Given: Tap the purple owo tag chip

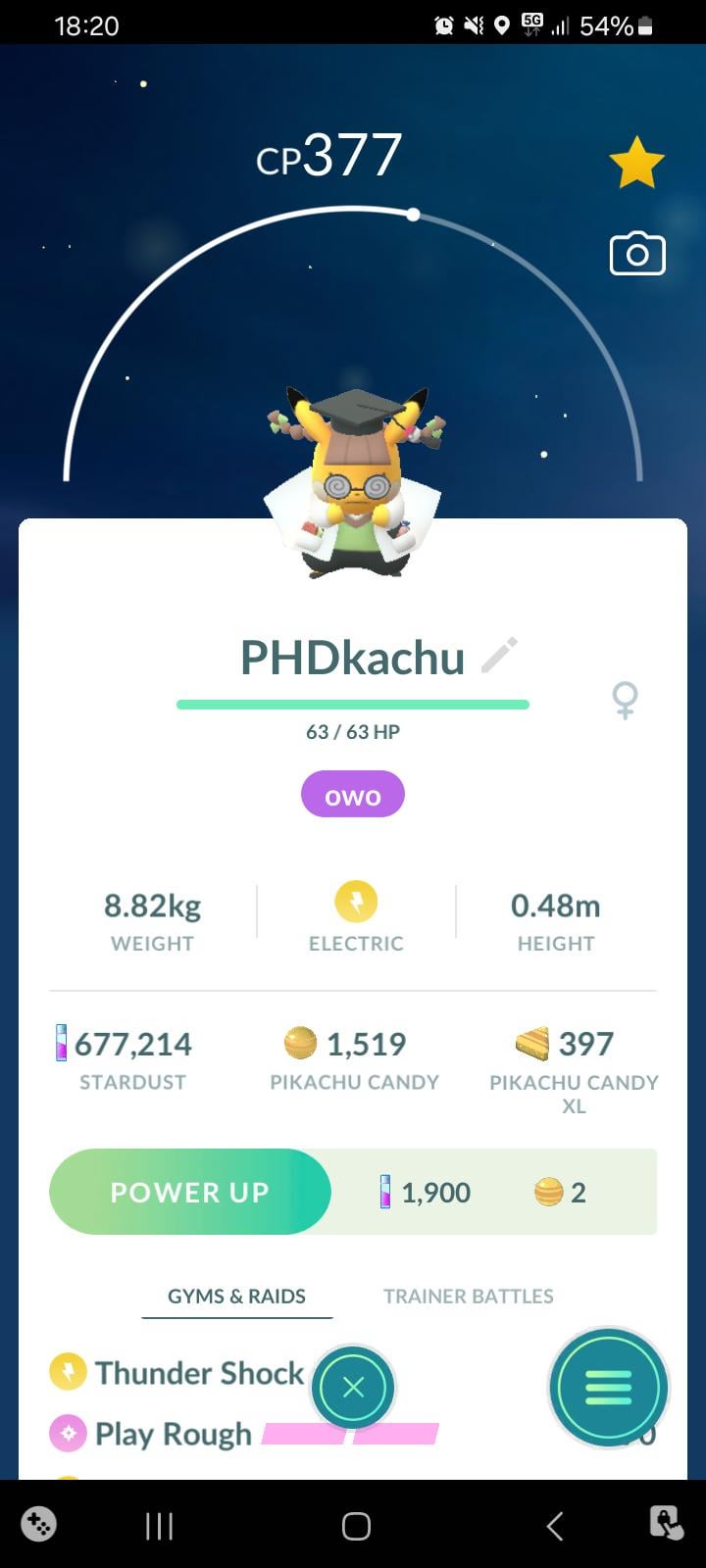Looking at the screenshot, I should click(x=352, y=795).
